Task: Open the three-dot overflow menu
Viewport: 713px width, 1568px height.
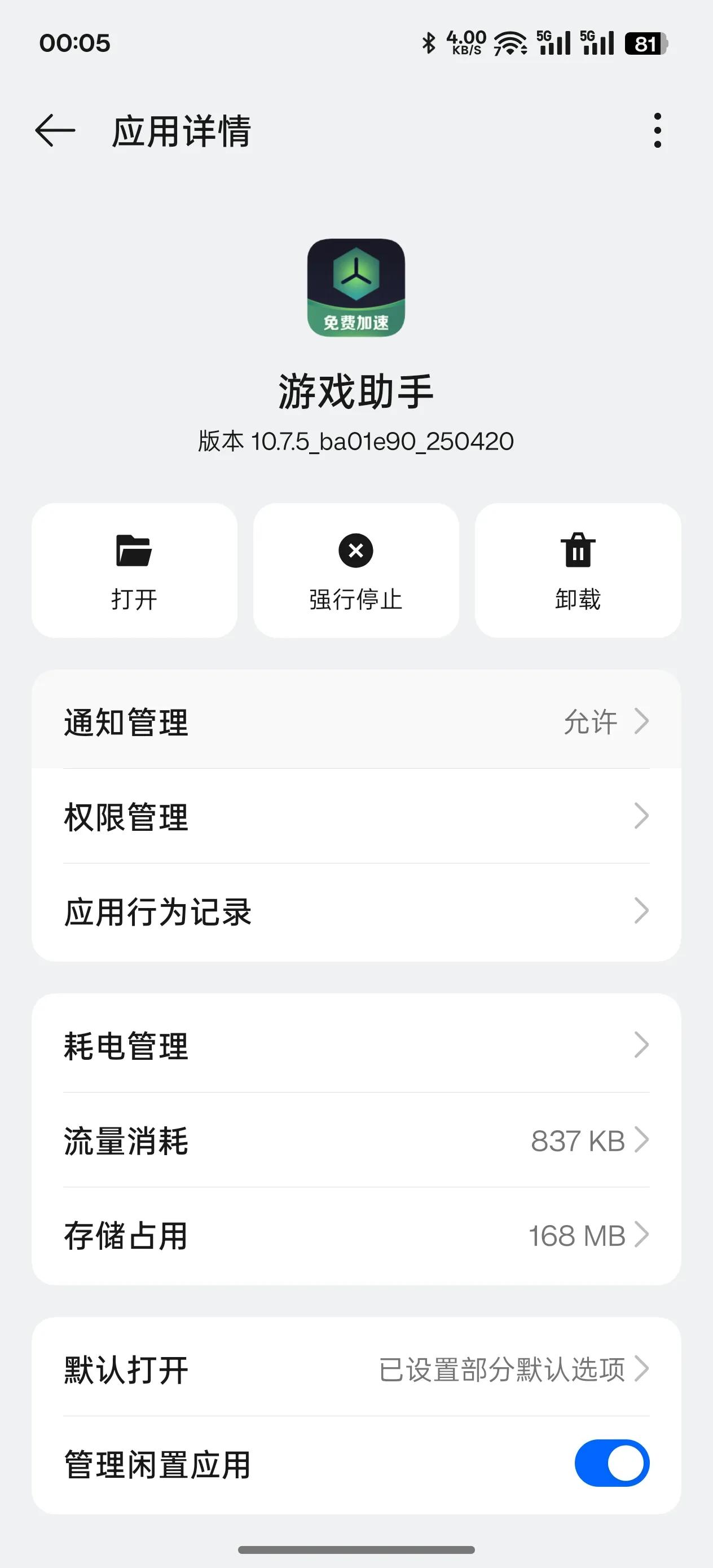Action: click(657, 130)
